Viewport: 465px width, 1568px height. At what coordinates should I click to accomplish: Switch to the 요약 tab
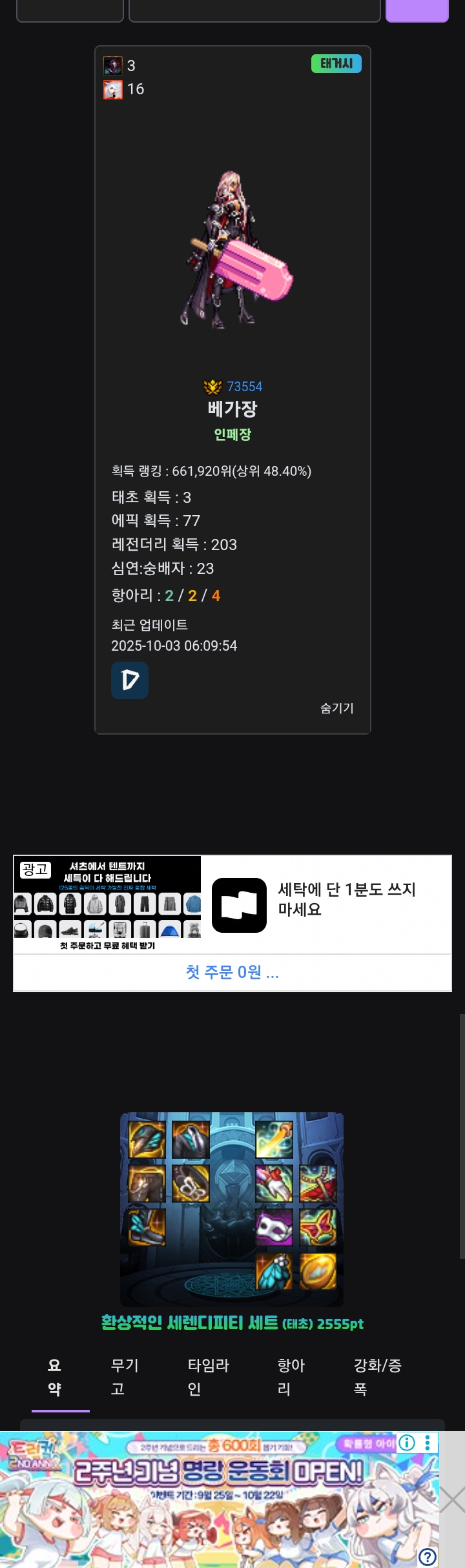coord(54,1377)
